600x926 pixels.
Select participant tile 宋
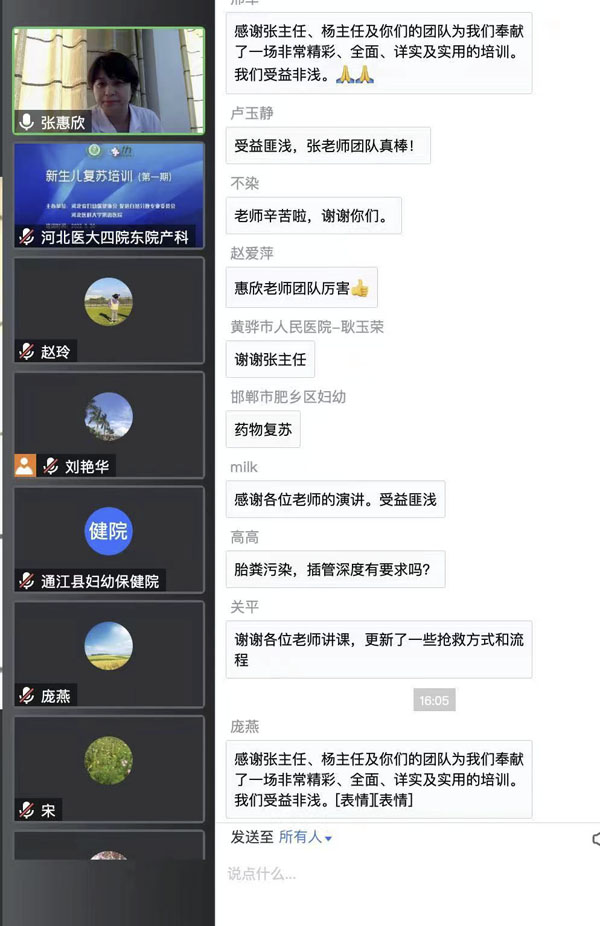(x=108, y=768)
